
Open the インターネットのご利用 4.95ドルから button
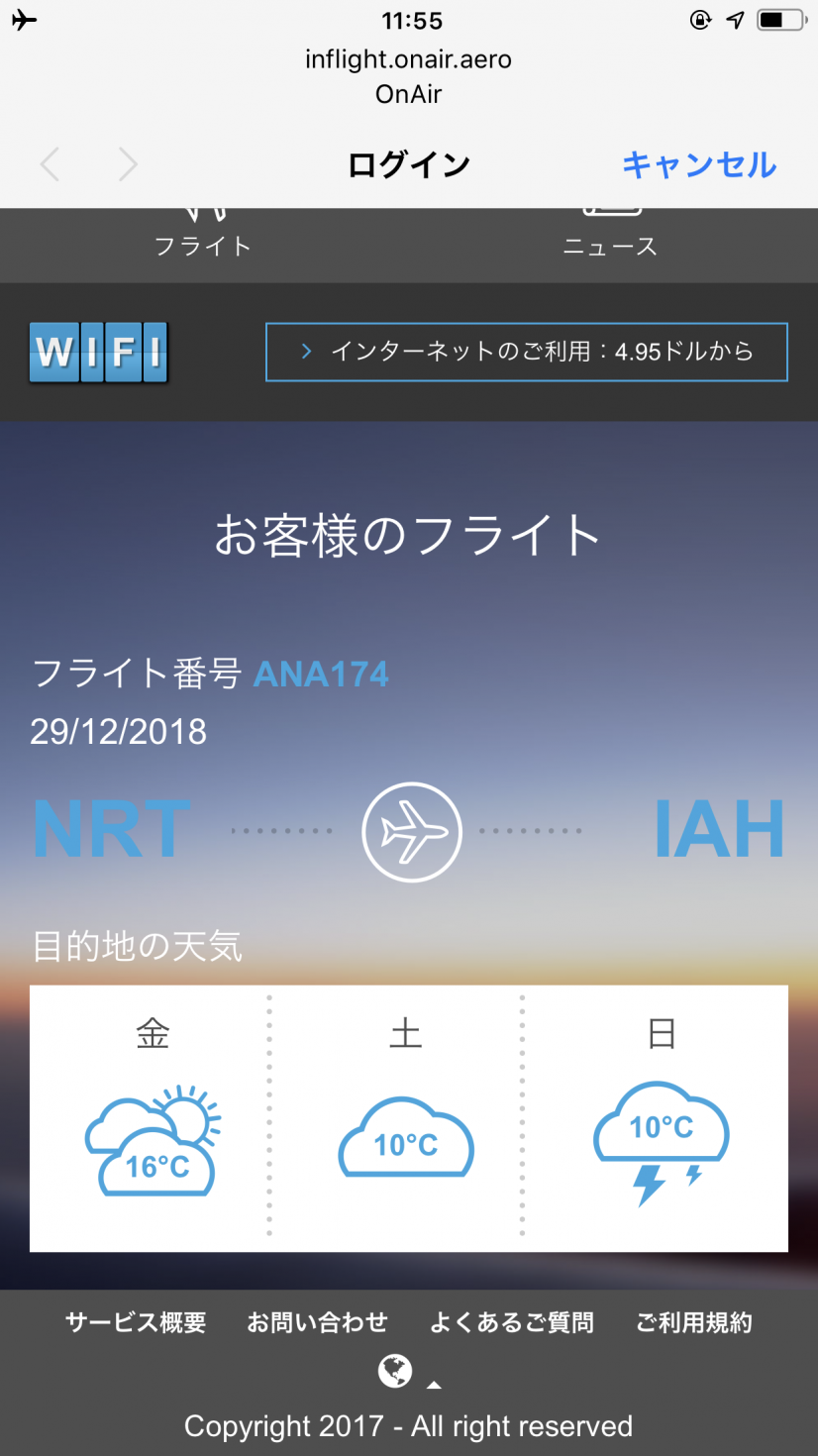(527, 352)
